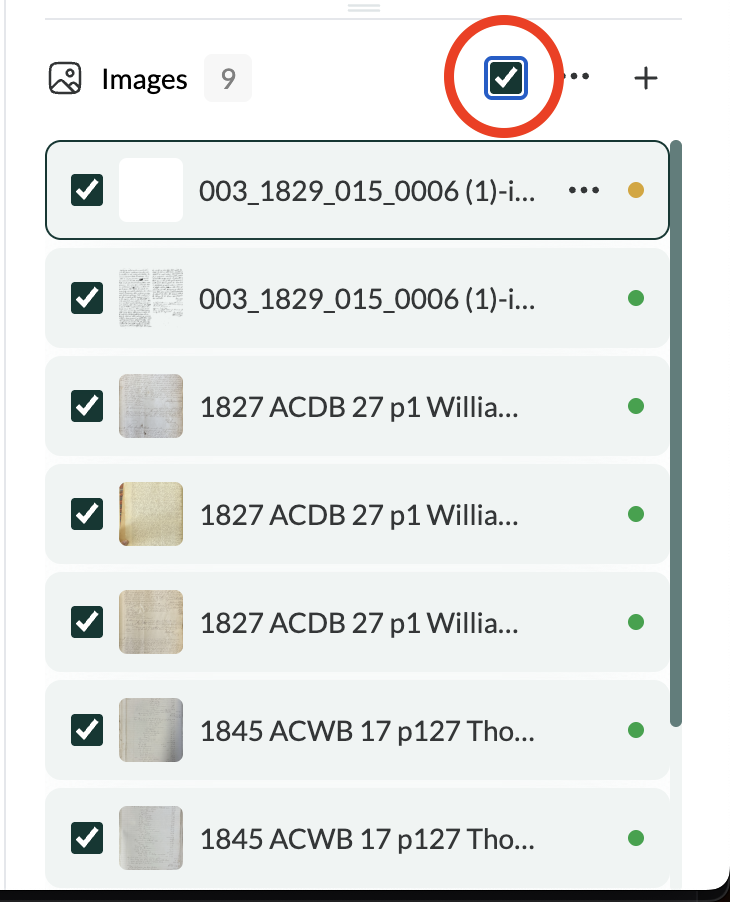Screen dimensions: 730x902
Task: Uncheck the 003_1829 row with the yellow status dot
Action: [88, 190]
